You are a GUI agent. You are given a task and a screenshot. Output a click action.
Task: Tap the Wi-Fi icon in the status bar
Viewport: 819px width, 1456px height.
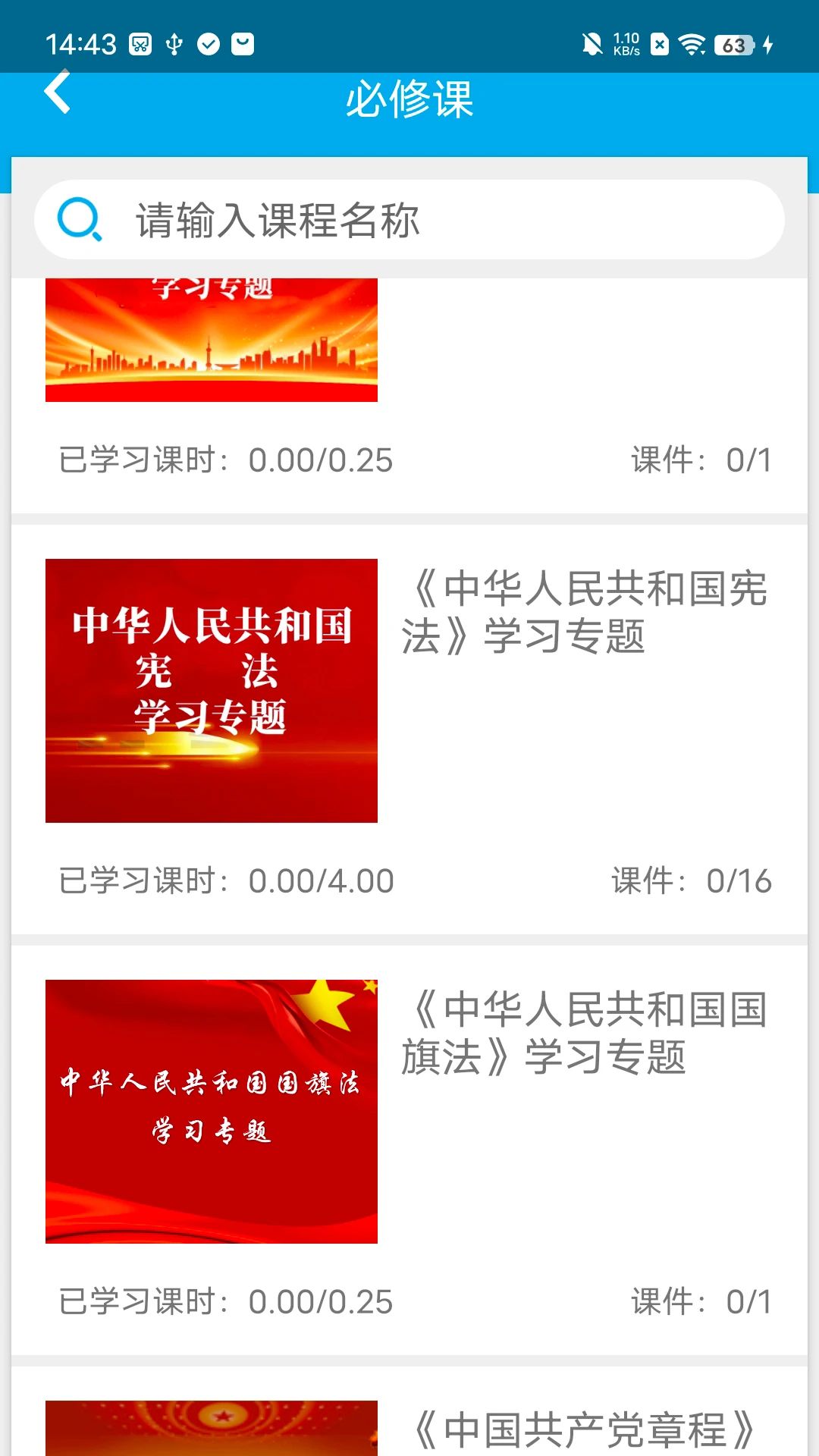[692, 44]
